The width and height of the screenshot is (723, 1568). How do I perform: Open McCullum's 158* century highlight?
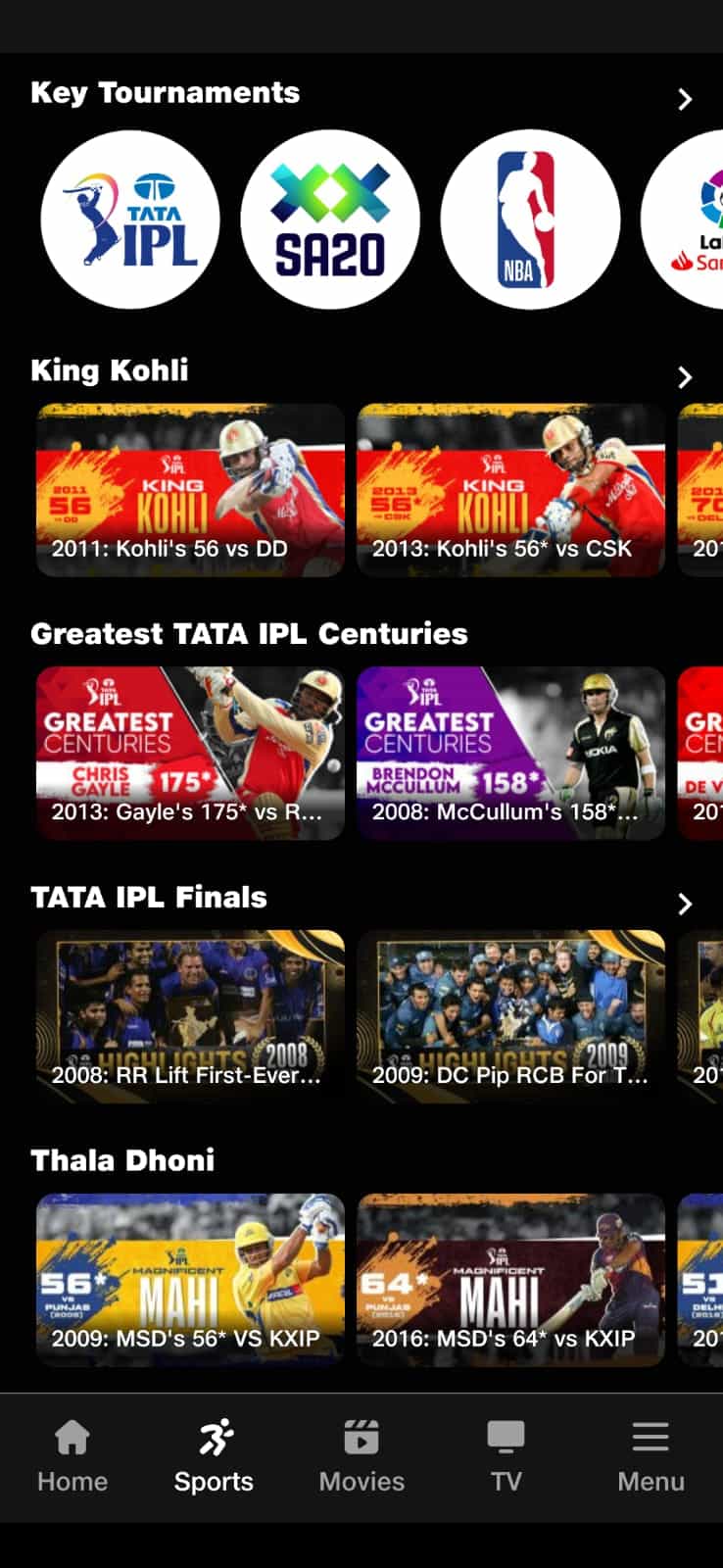510,753
